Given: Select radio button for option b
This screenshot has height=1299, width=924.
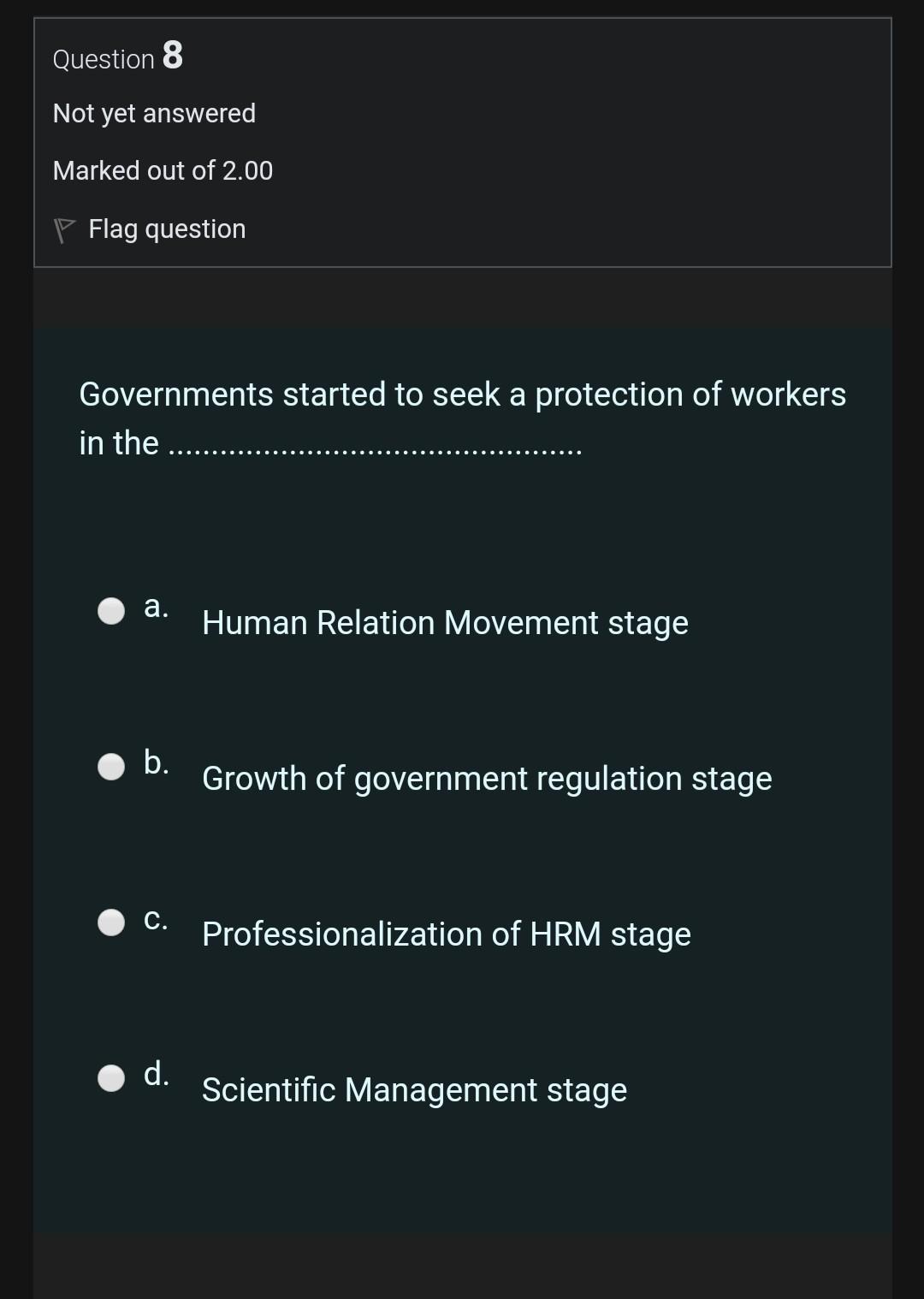Looking at the screenshot, I should point(110,768).
